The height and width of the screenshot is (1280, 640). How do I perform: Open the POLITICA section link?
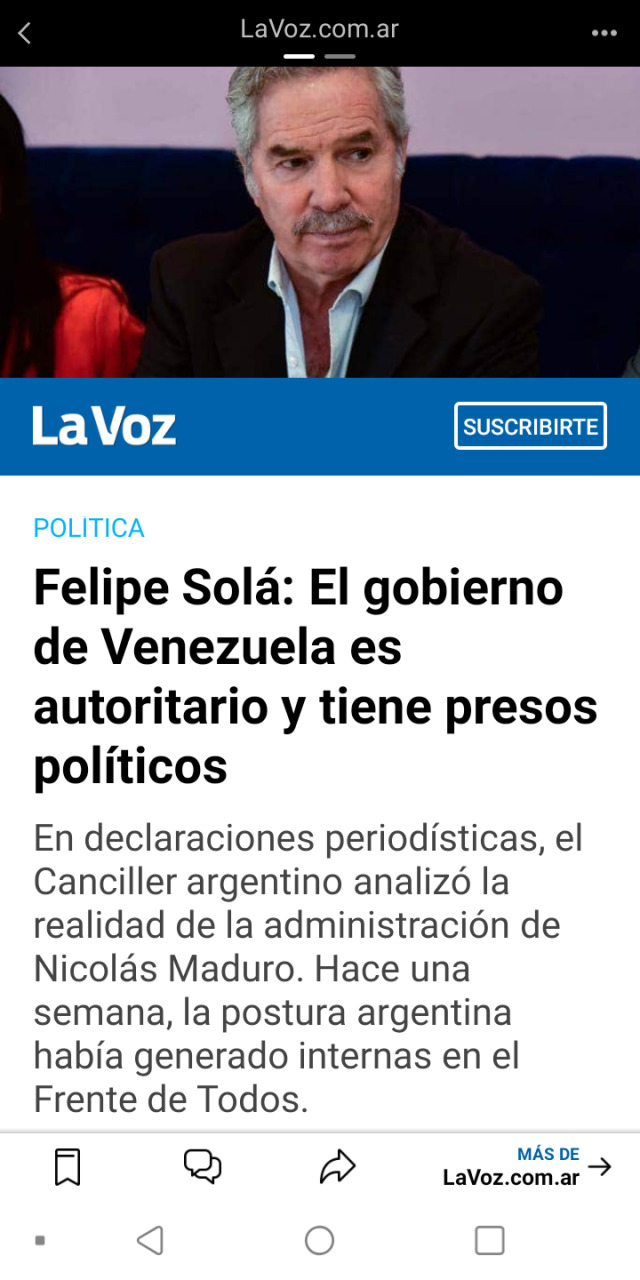coord(89,528)
